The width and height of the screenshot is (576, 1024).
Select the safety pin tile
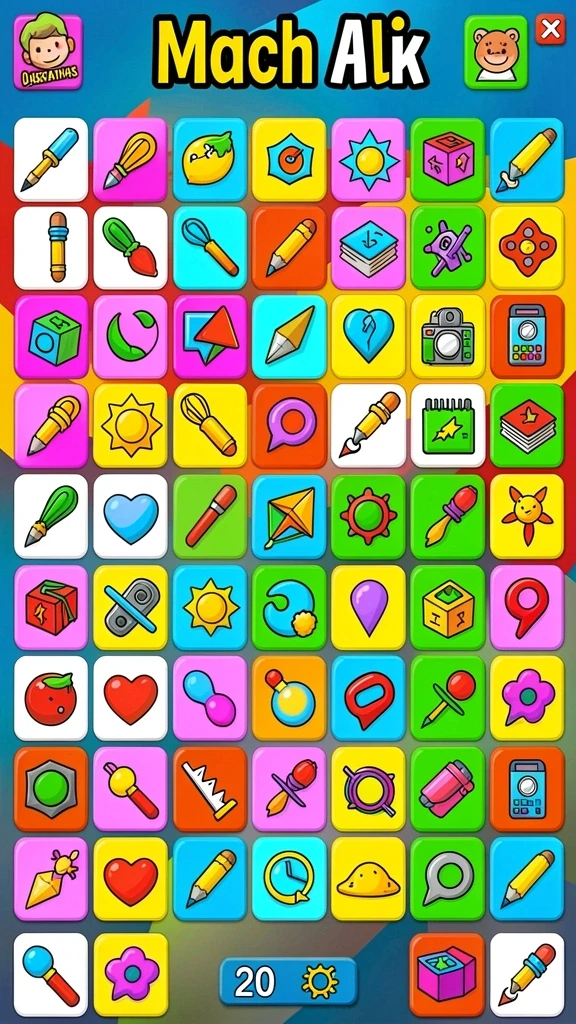(131, 607)
